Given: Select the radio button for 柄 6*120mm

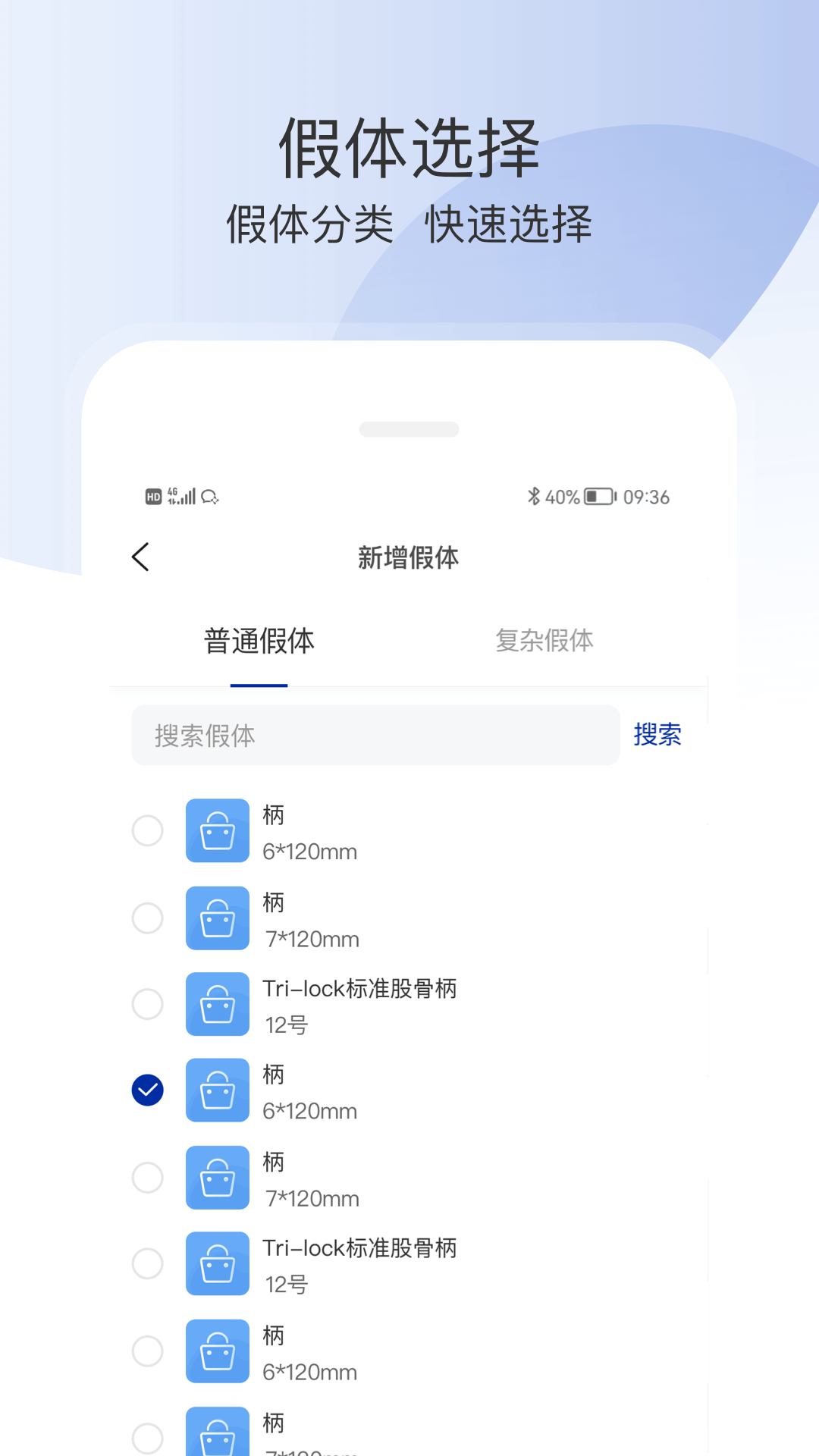Looking at the screenshot, I should (147, 831).
